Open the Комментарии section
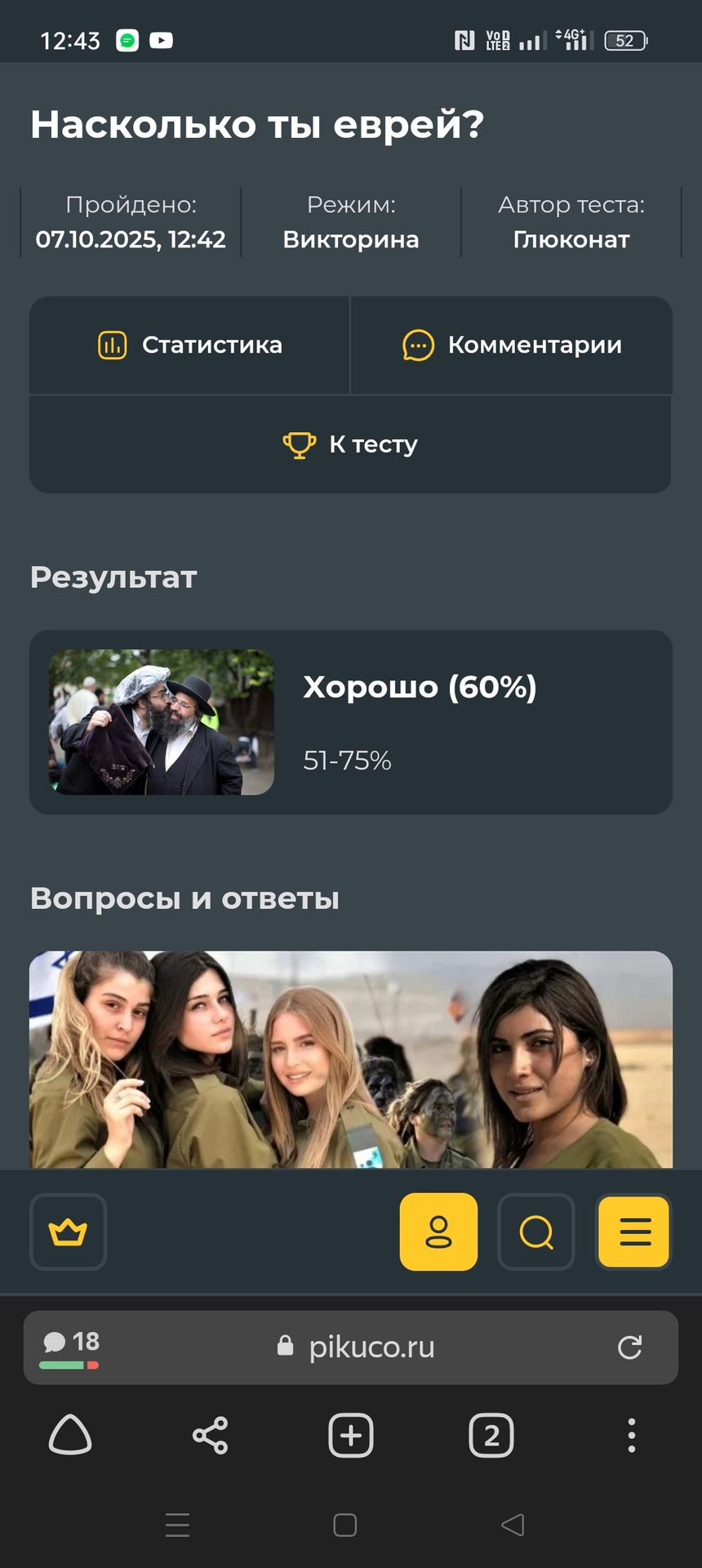702x1568 pixels. point(512,345)
